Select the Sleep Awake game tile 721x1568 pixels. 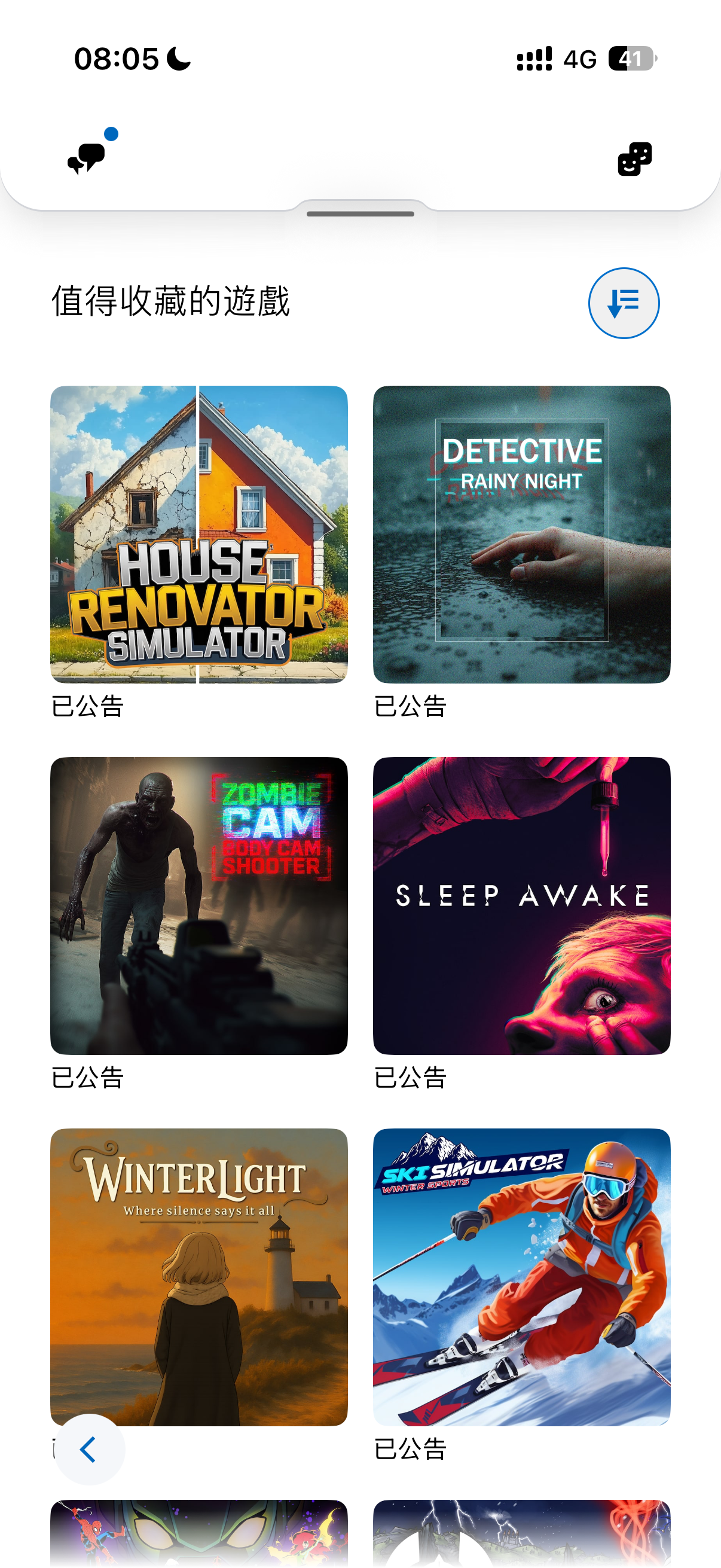(521, 905)
